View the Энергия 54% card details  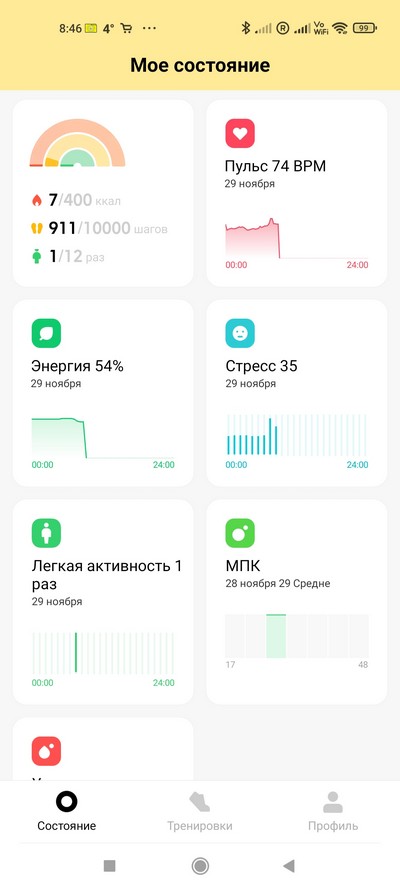(103, 393)
